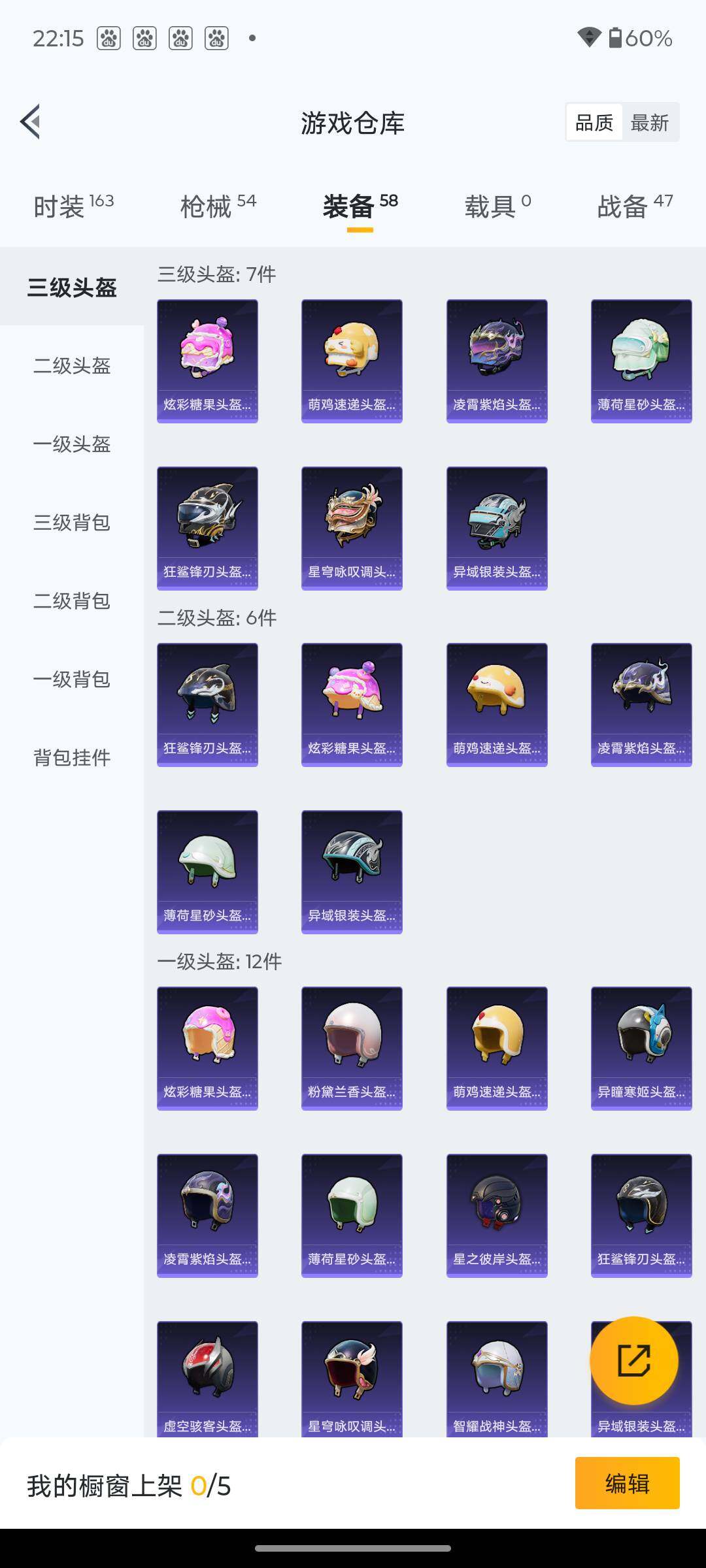Select 二级头盔 in the sidebar
Image resolution: width=706 pixels, height=1568 pixels.
tap(72, 365)
